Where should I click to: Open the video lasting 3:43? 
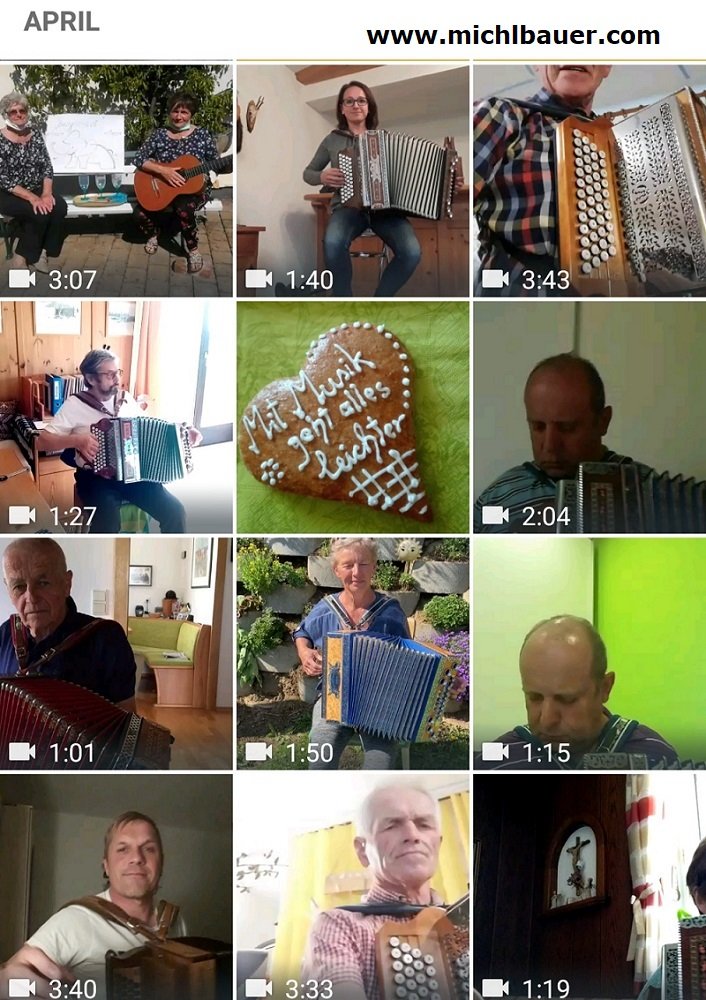coord(589,180)
